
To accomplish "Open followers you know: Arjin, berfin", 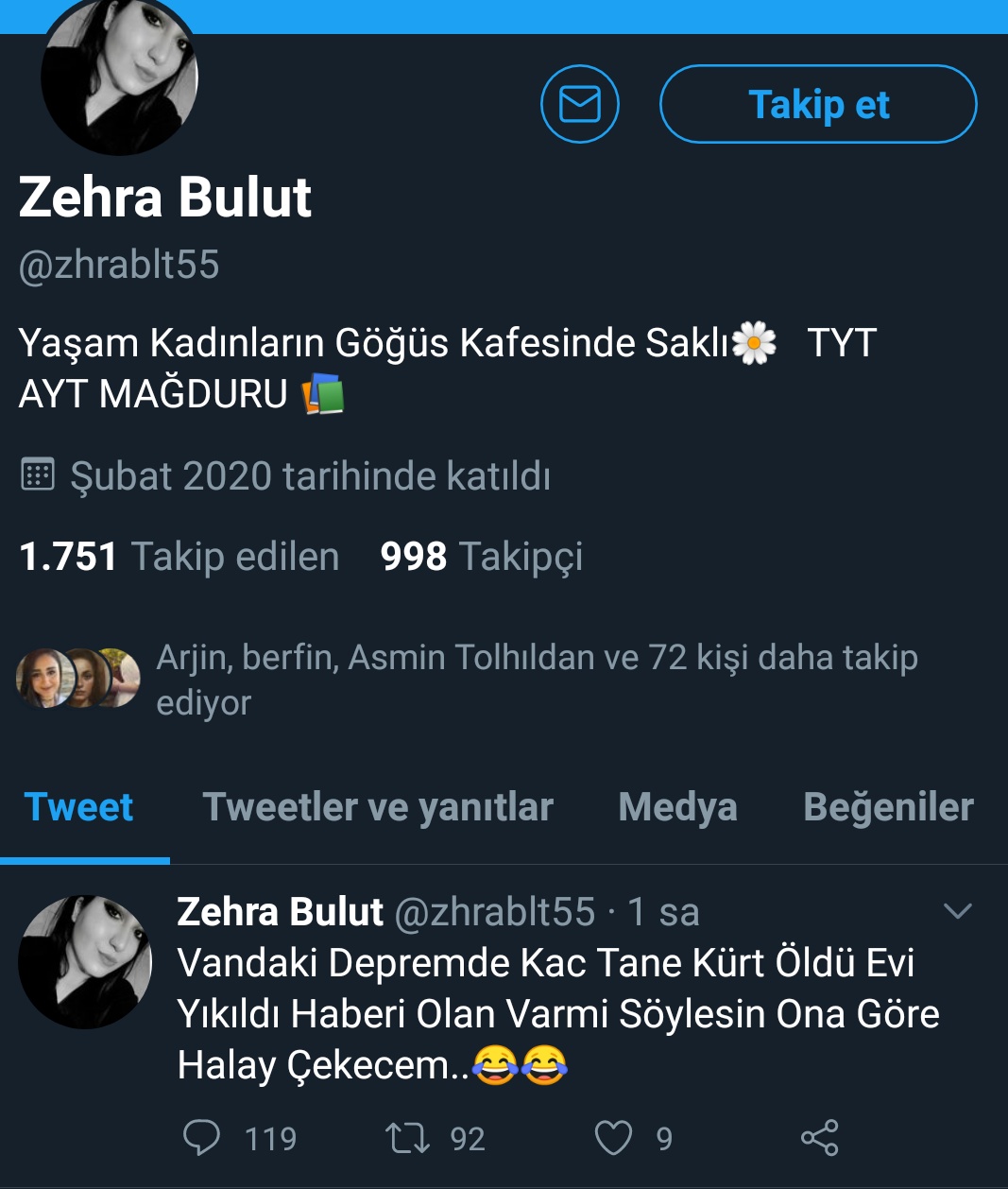I will coord(536,679).
